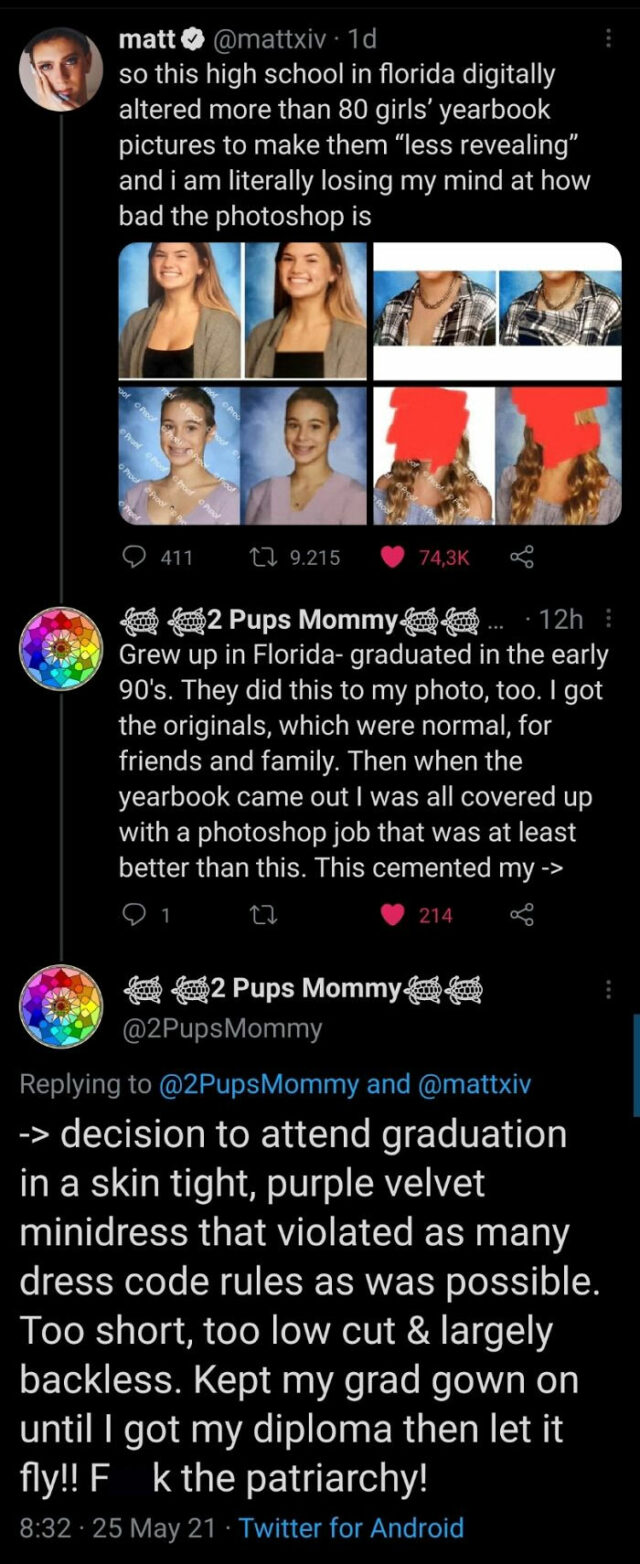The width and height of the screenshot is (640, 1564).
Task: Open matt's profile picture
Action: point(62,69)
